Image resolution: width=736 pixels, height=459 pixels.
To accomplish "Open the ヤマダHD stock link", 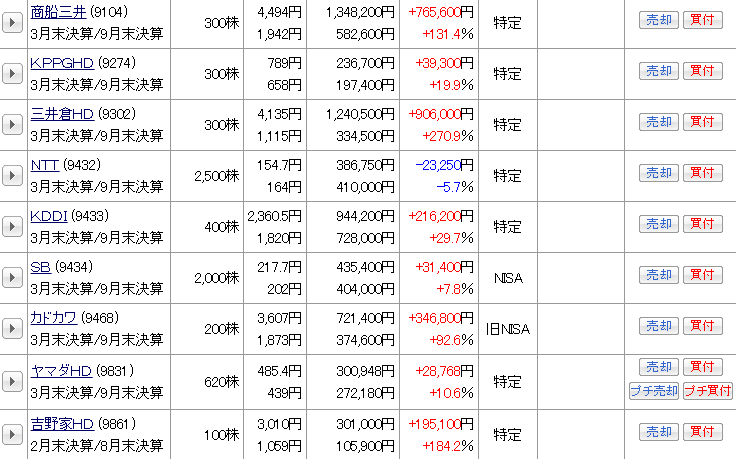I will point(61,371).
